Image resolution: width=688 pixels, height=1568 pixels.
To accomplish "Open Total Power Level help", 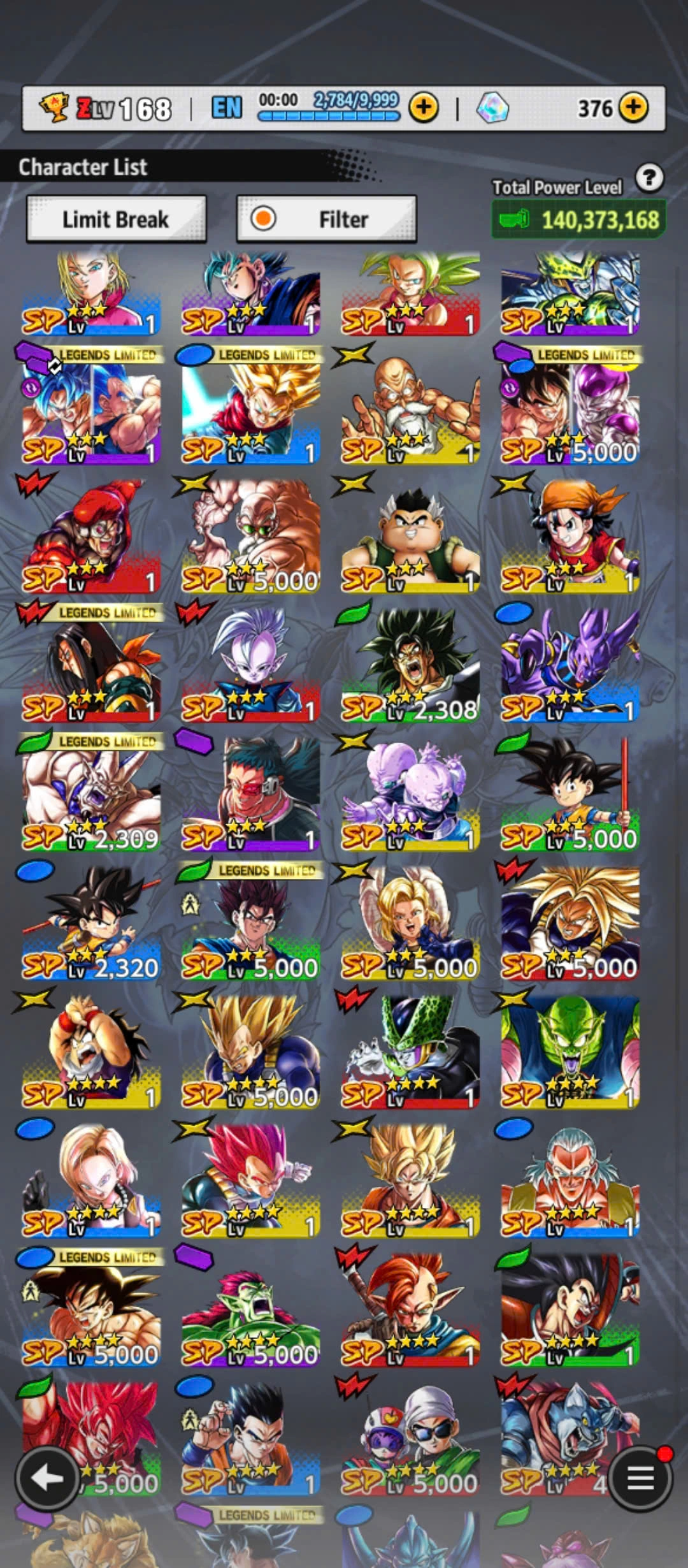I will [649, 178].
